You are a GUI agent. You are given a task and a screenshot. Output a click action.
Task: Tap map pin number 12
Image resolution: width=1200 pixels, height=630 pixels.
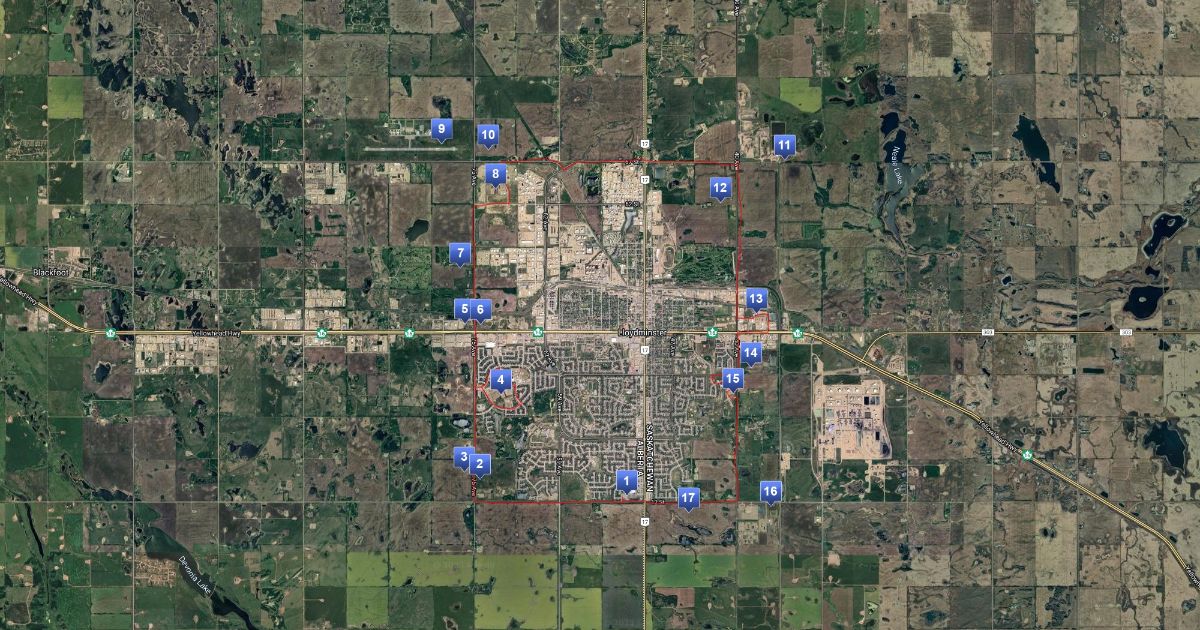click(x=720, y=187)
